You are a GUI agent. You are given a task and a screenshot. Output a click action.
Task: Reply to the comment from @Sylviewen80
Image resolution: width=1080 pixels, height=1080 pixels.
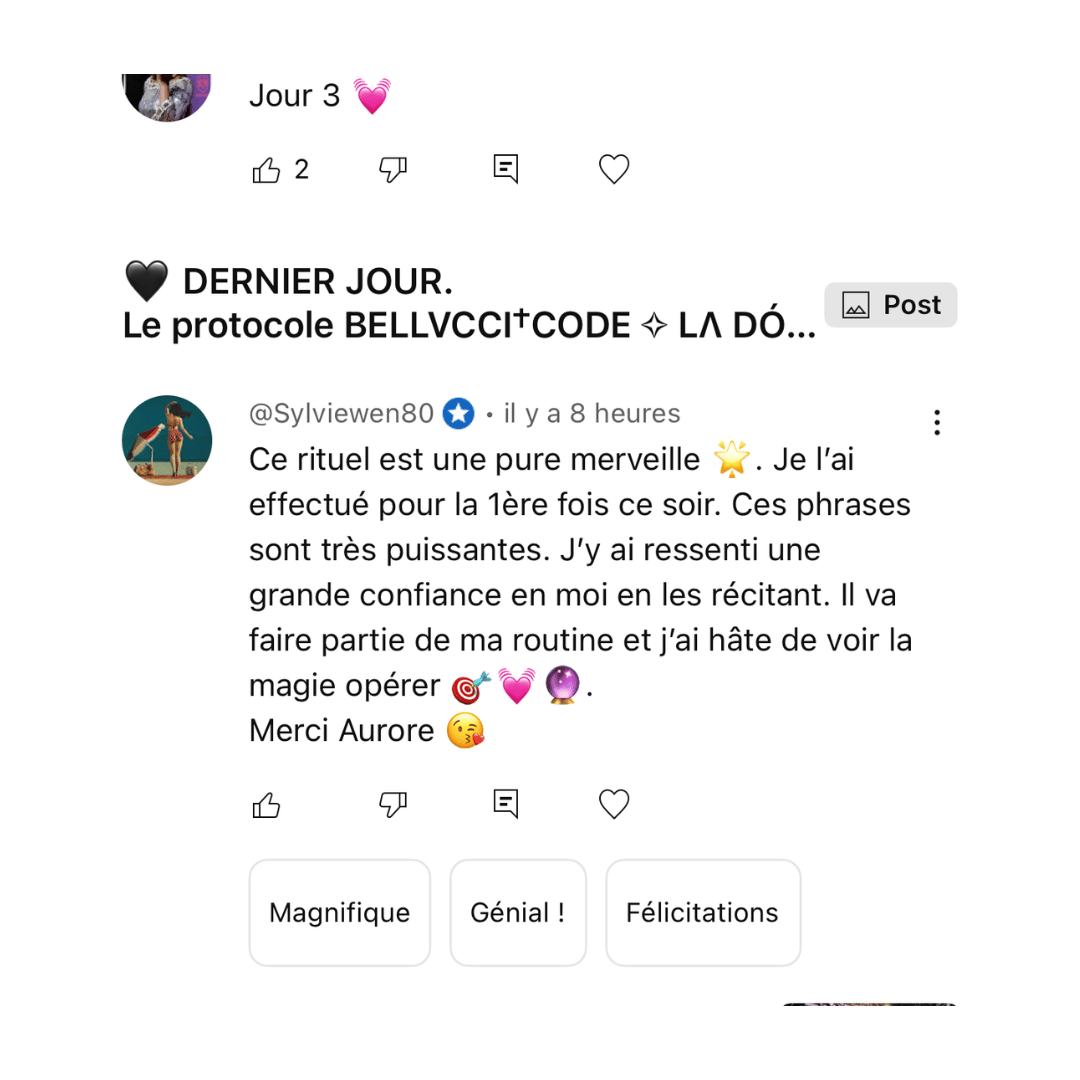pyautogui.click(x=506, y=804)
